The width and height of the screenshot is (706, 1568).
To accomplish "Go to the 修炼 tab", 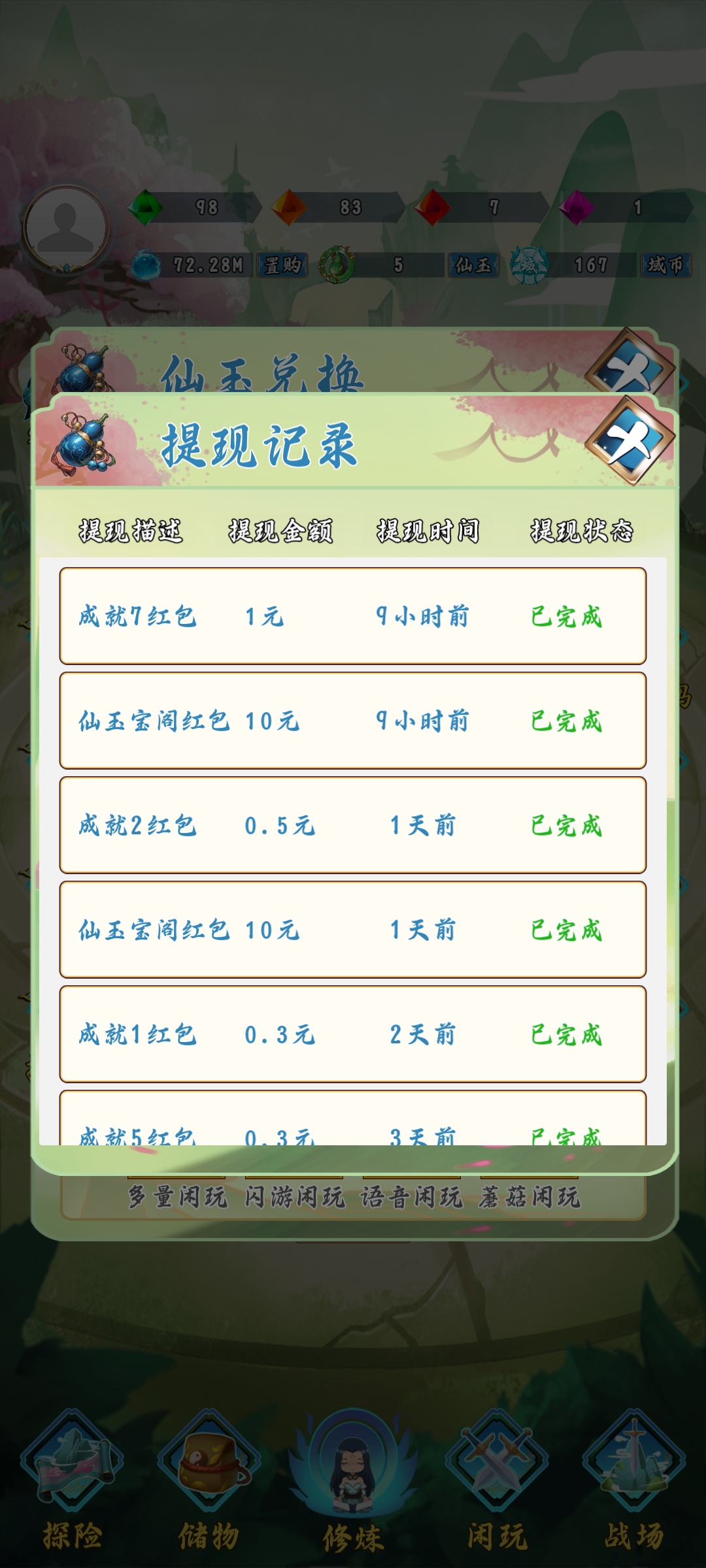I will pos(353,1483).
